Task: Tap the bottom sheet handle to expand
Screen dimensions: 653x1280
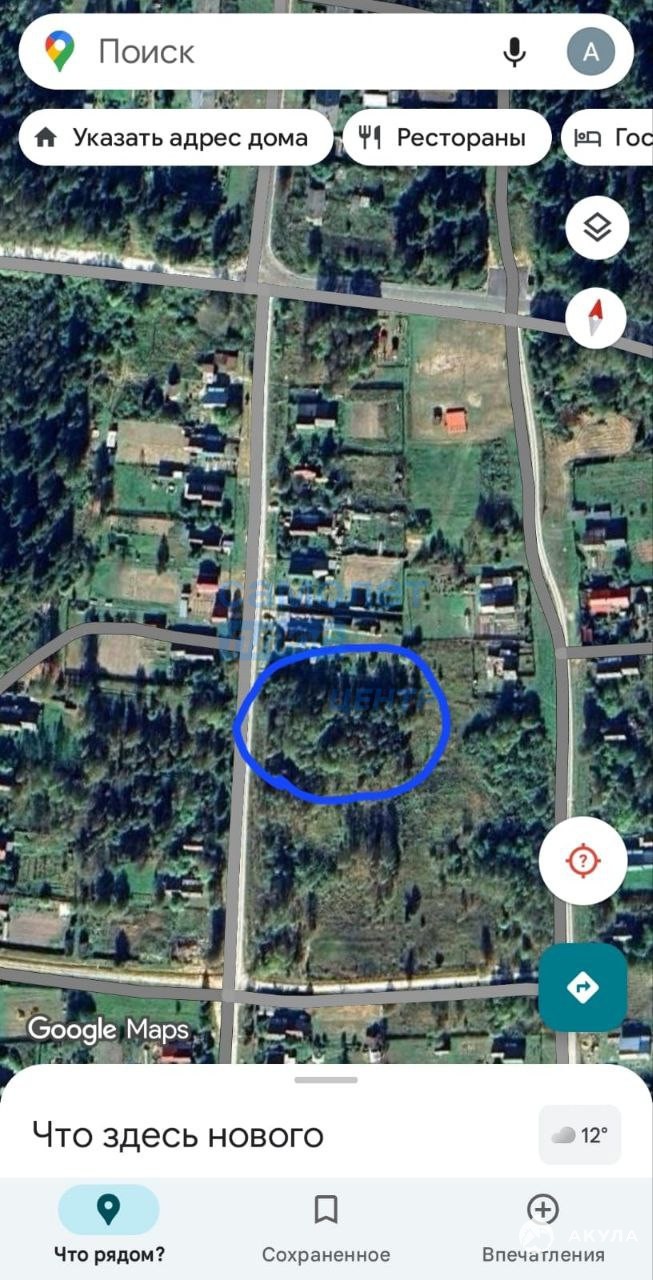Action: tap(326, 1080)
